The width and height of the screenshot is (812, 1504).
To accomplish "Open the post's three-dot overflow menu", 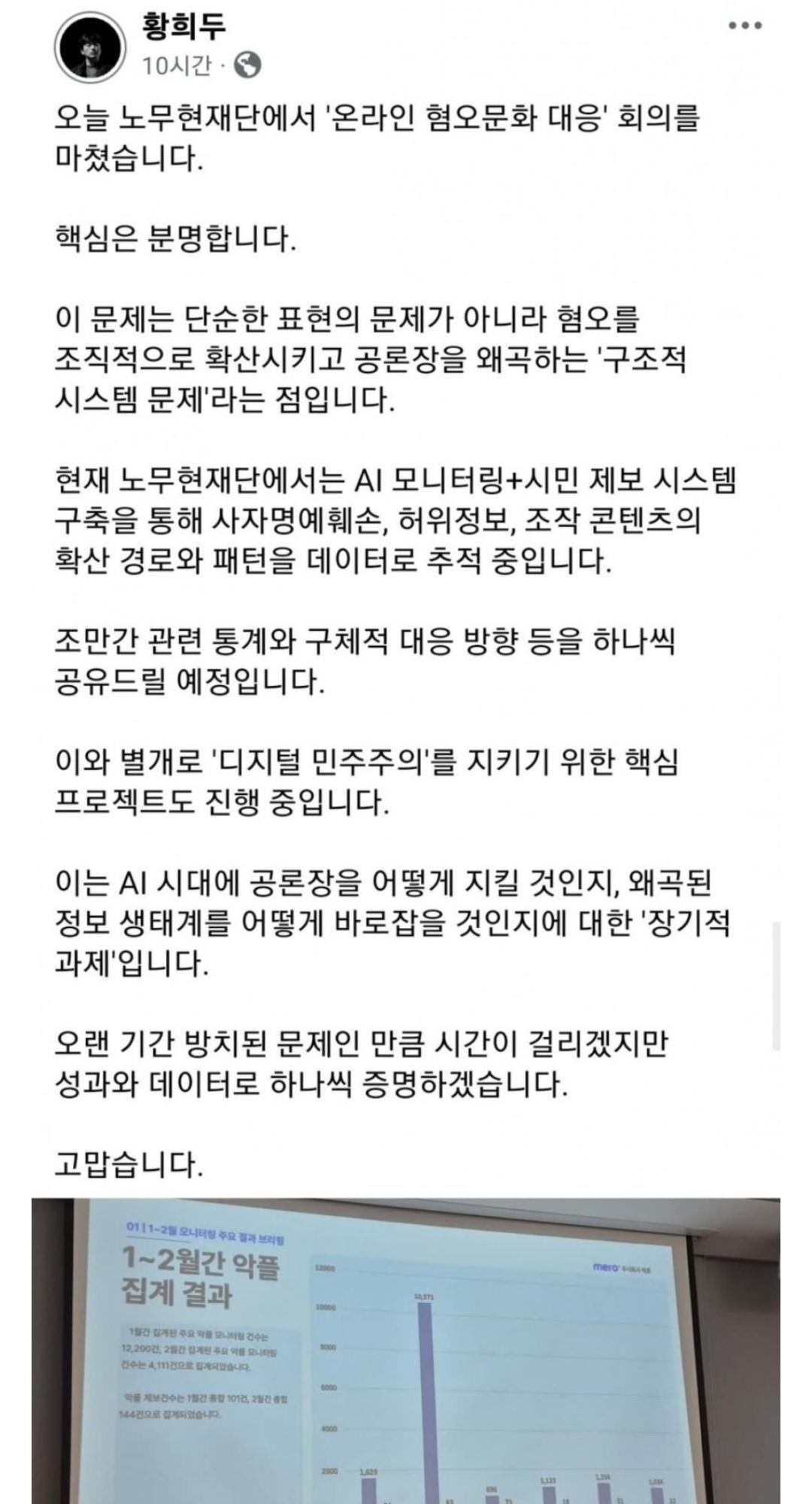I will [745, 26].
